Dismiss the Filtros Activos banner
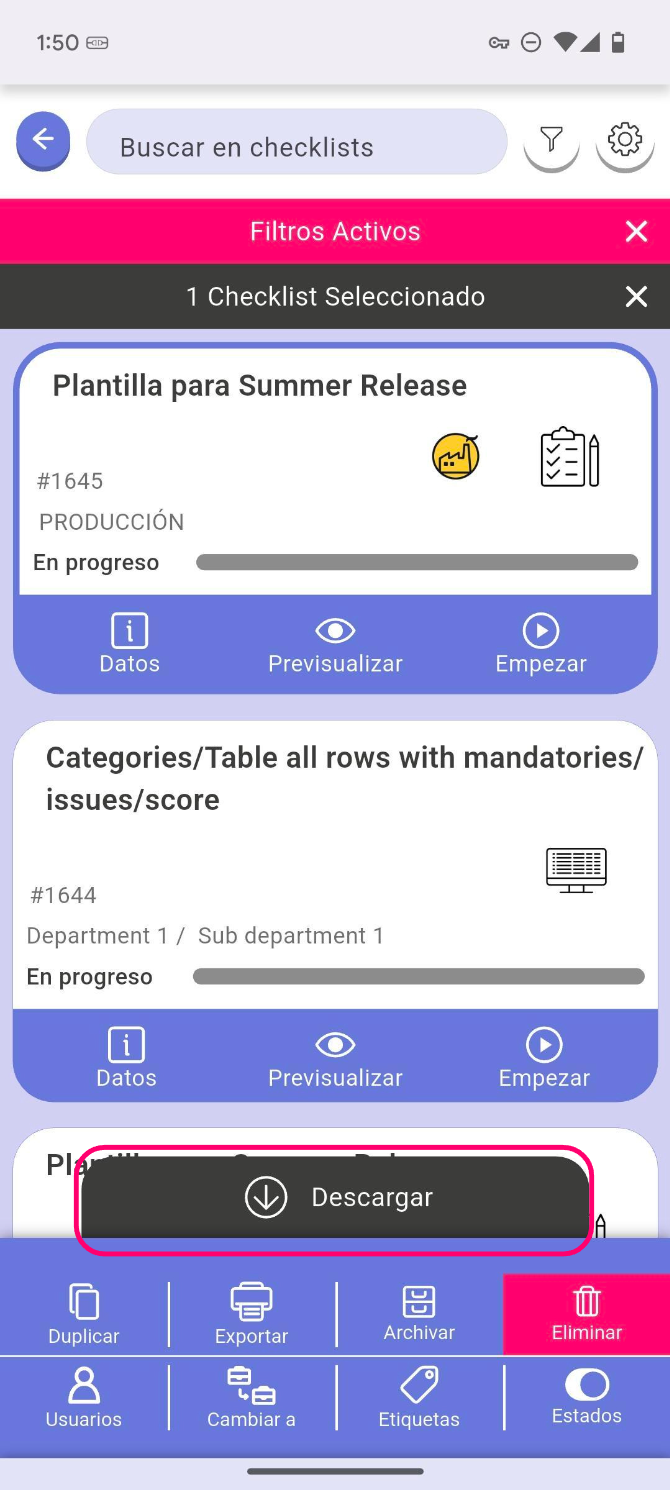Image resolution: width=670 pixels, height=1490 pixels. point(636,232)
